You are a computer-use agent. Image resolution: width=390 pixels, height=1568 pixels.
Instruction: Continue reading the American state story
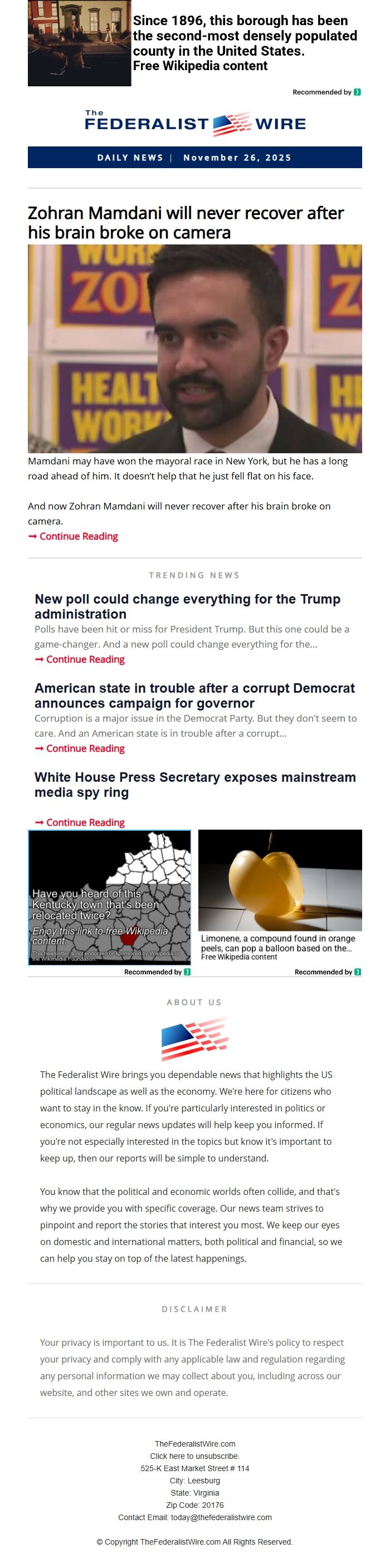(85, 748)
